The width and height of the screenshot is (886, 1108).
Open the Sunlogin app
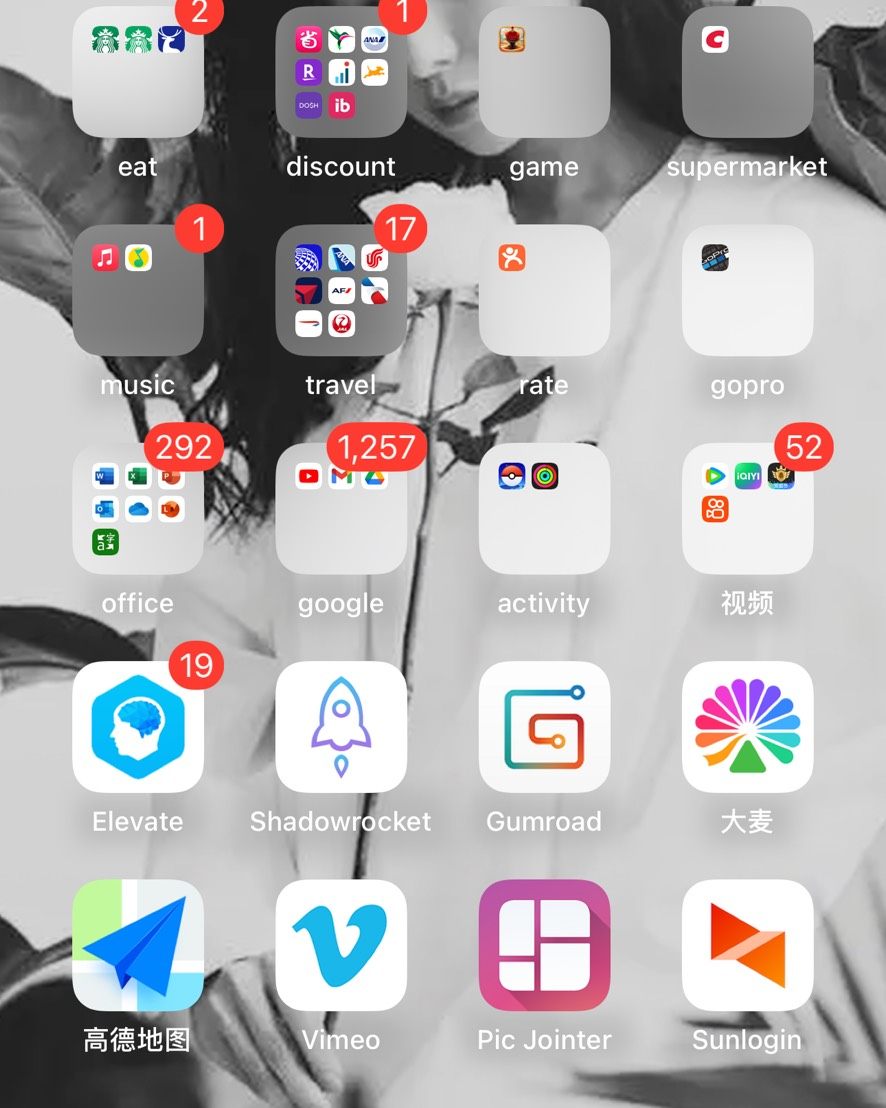[747, 945]
